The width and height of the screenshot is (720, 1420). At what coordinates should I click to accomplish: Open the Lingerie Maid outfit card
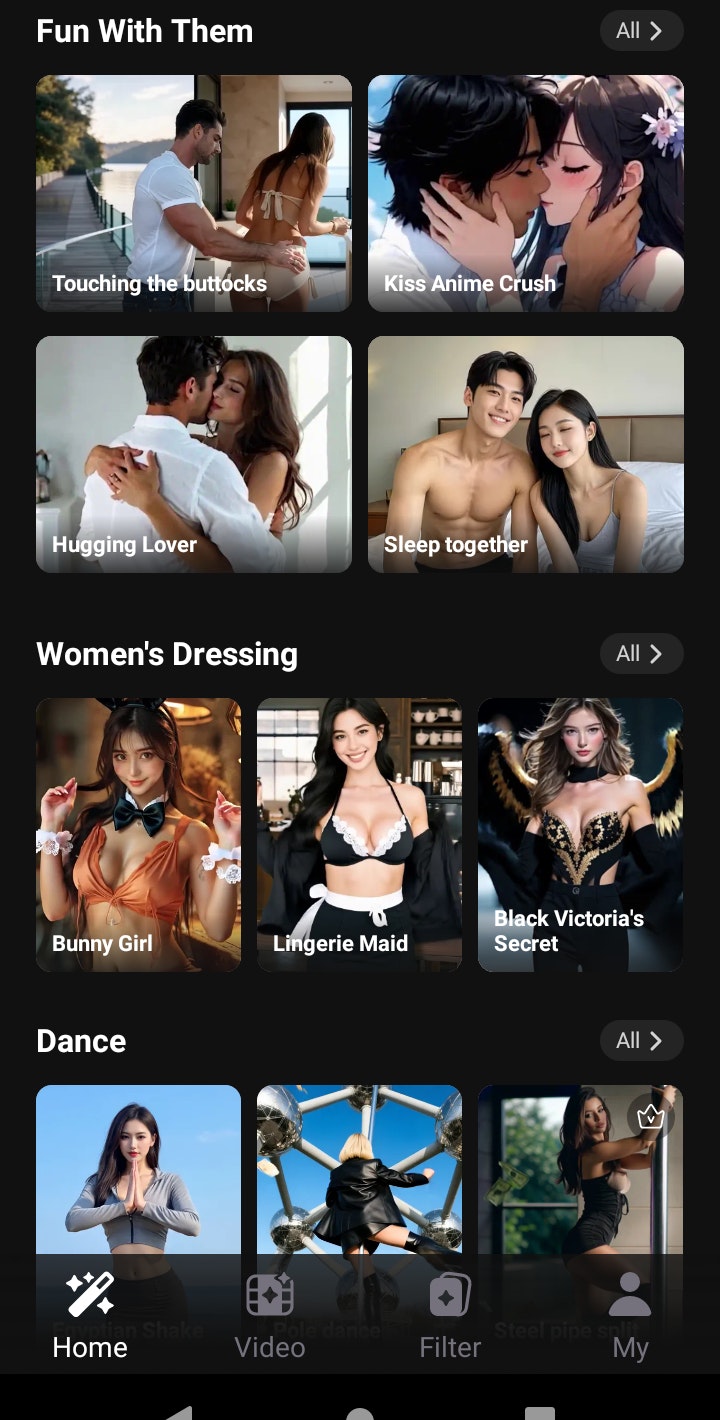359,834
